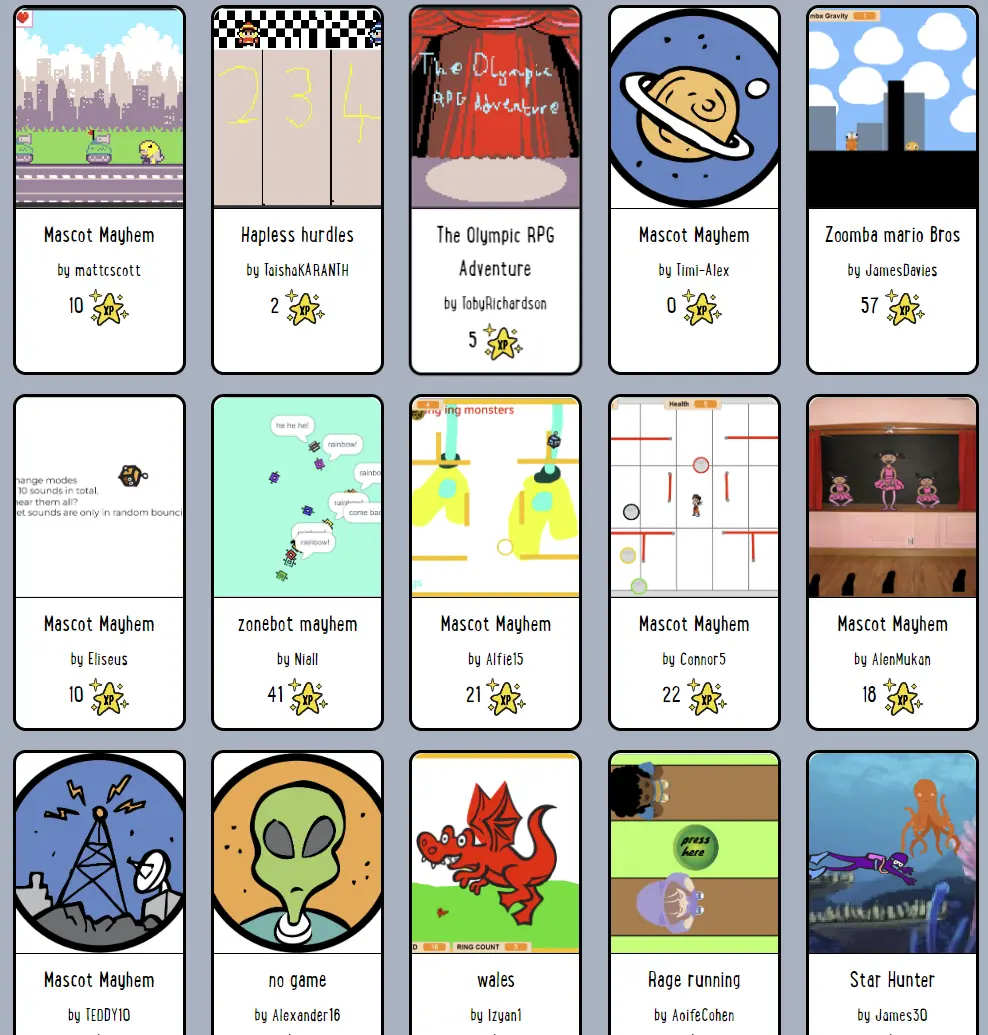
Task: Click the XP star showing 0 on Timi-Alex's game
Action: coord(701,307)
